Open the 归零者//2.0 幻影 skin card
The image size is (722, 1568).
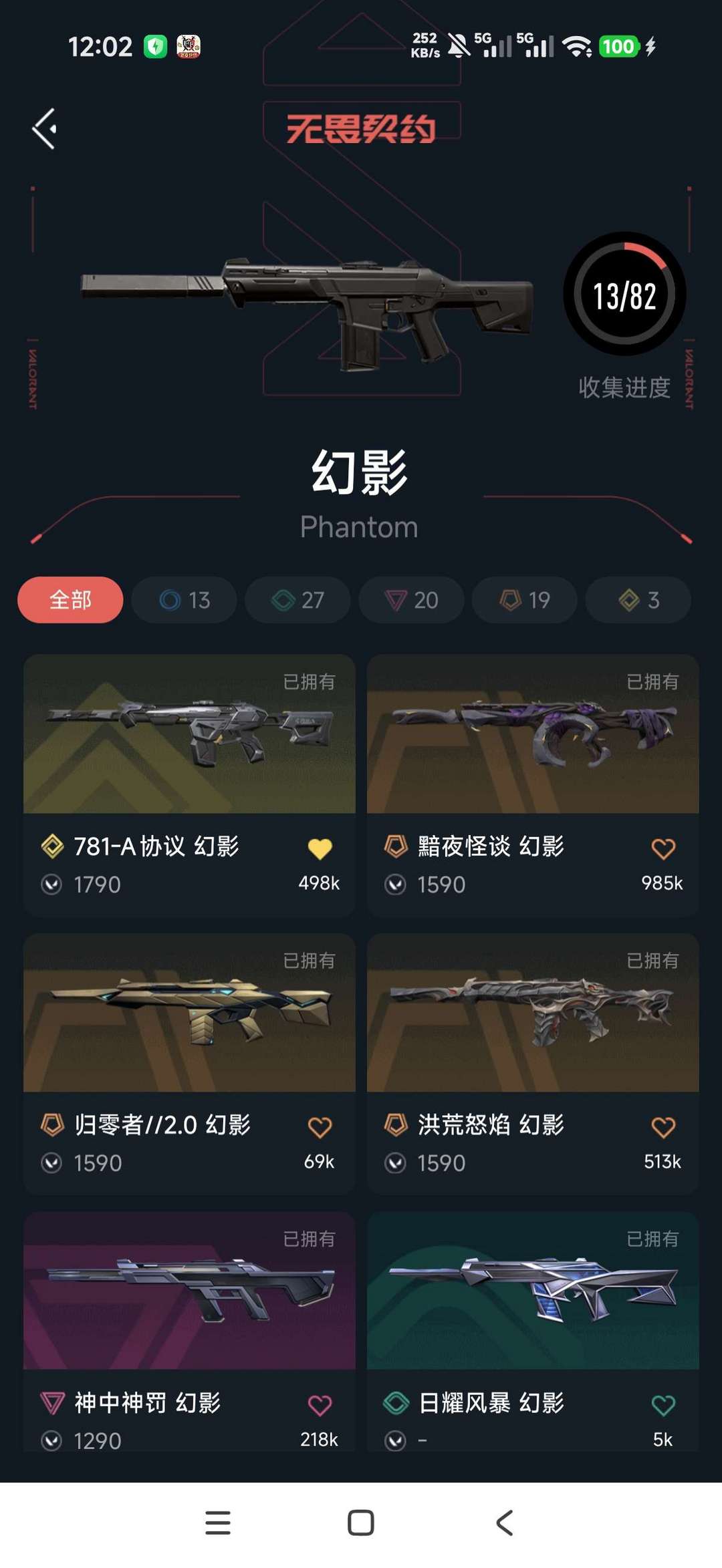(189, 1013)
